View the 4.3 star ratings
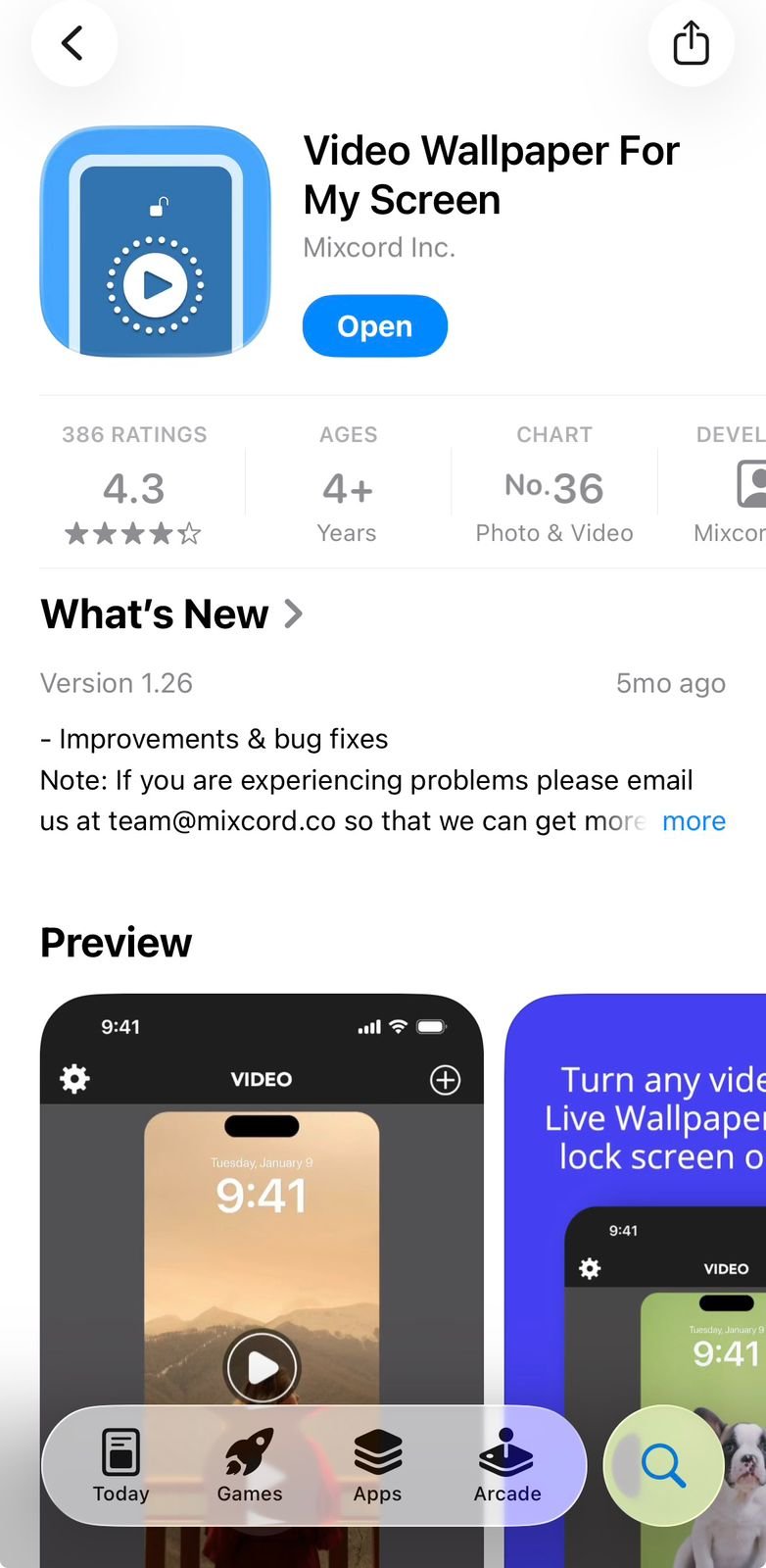Image resolution: width=766 pixels, height=1568 pixels. (134, 489)
